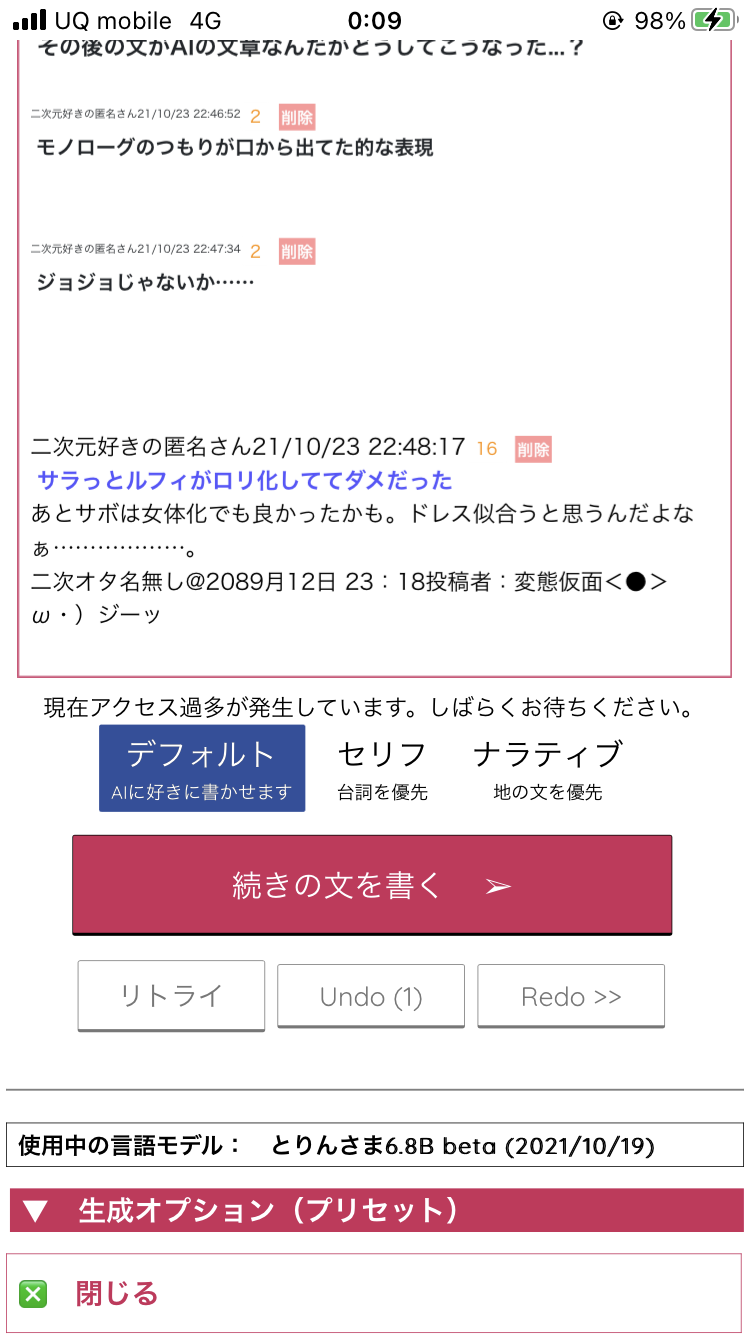
Task: Switch to セリフ mode
Action: pos(382,768)
